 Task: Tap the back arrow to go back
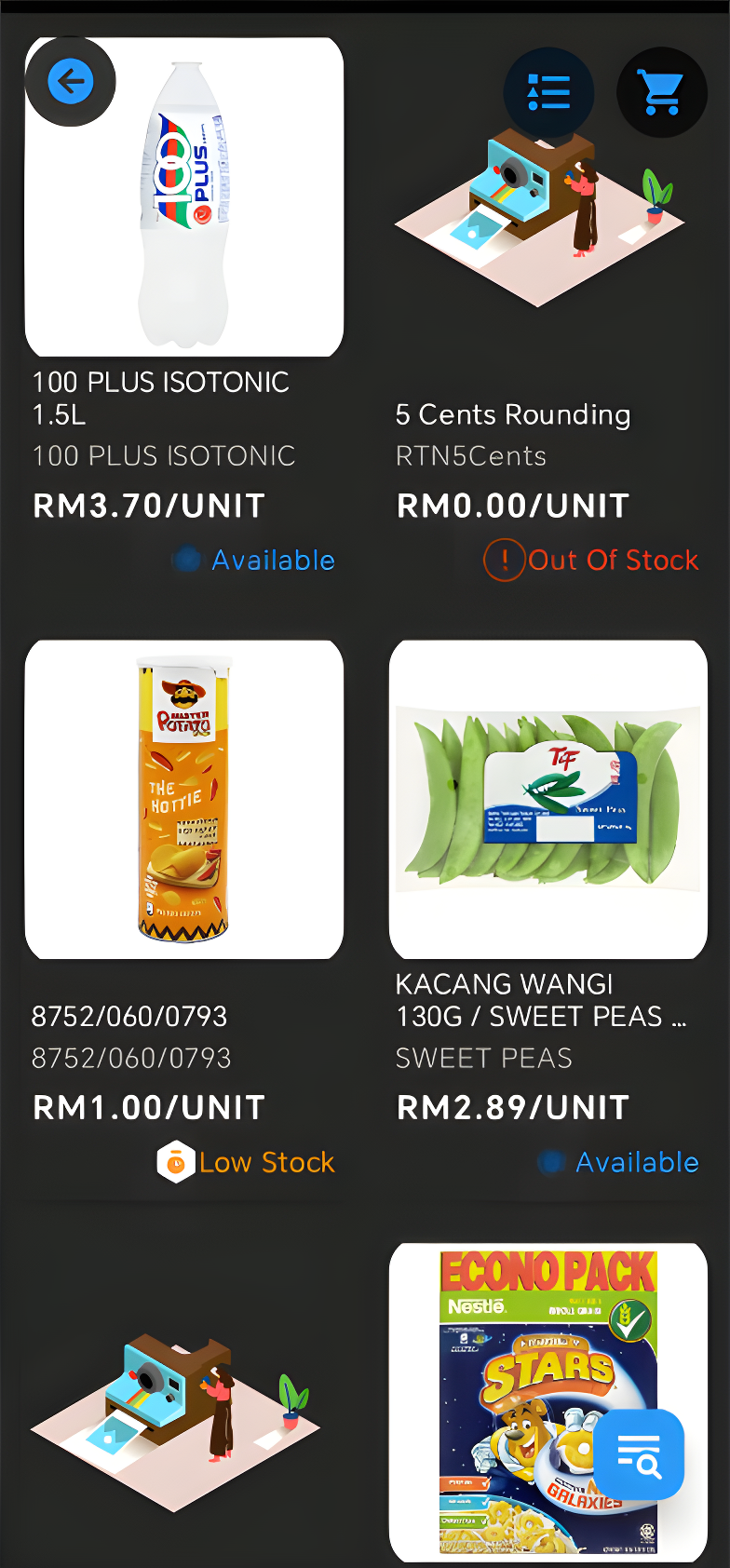tap(70, 81)
